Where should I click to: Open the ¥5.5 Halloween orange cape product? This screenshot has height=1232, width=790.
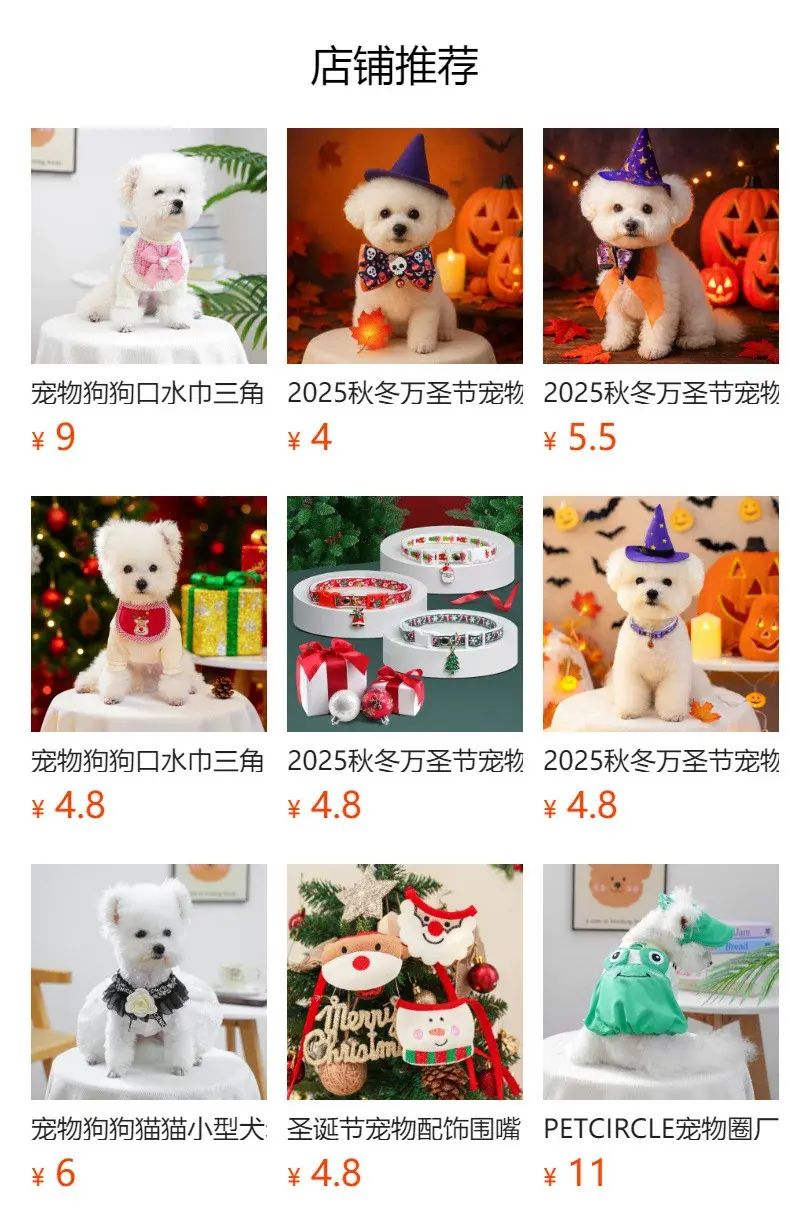661,246
